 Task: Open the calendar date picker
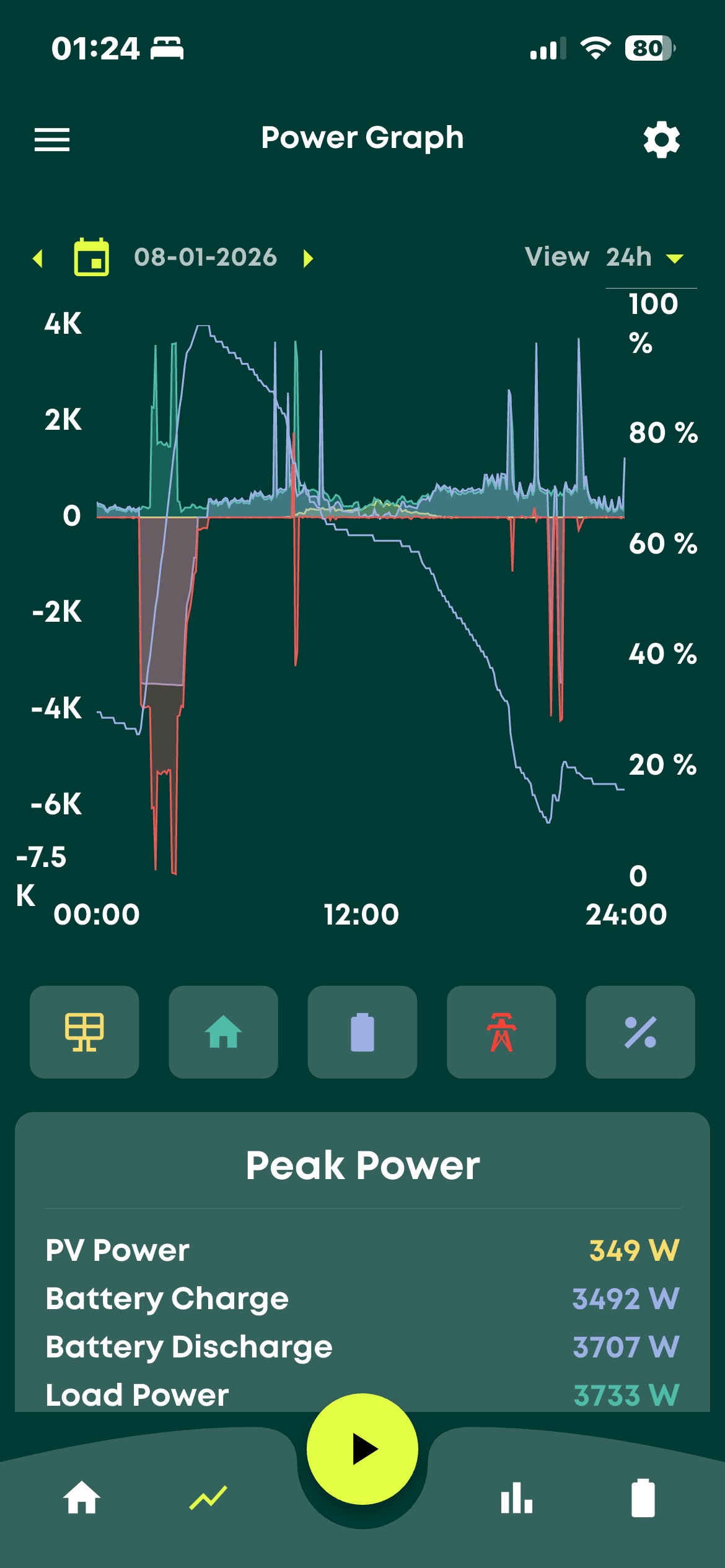92,257
